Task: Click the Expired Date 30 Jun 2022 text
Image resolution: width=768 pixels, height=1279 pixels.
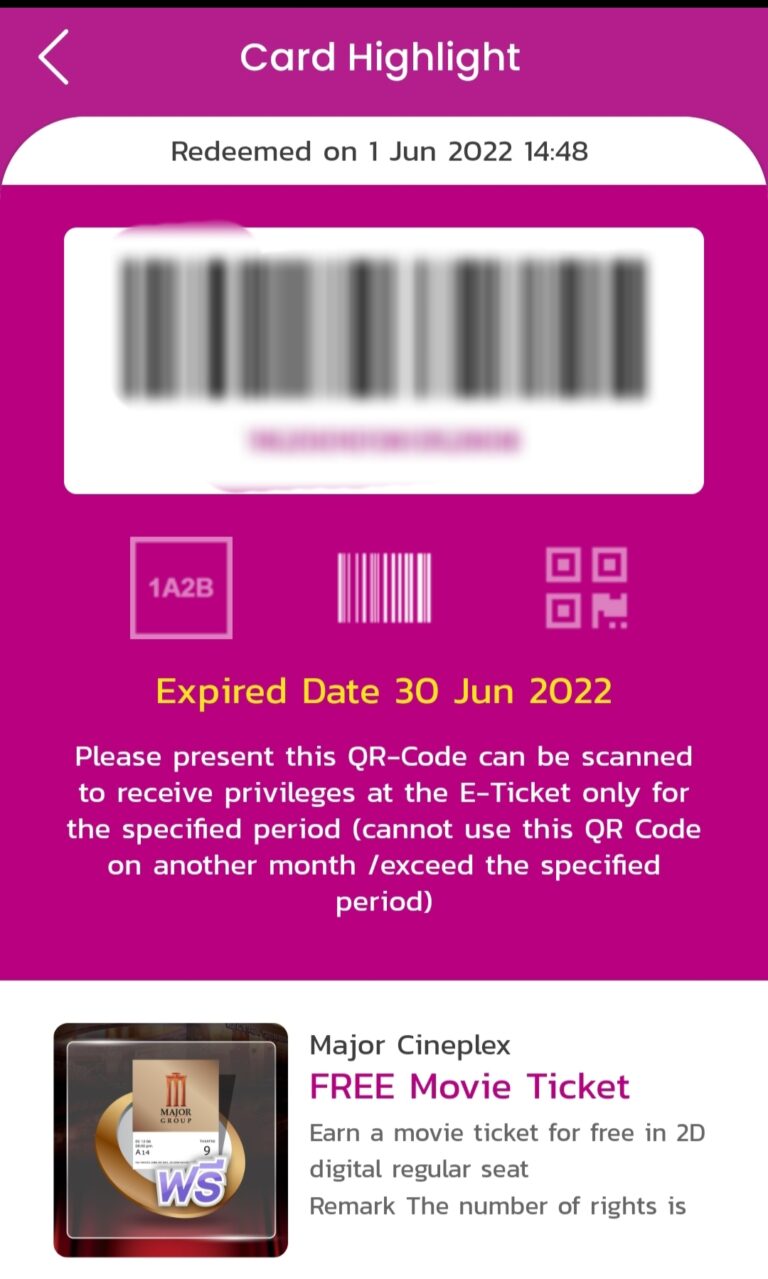Action: 384,690
